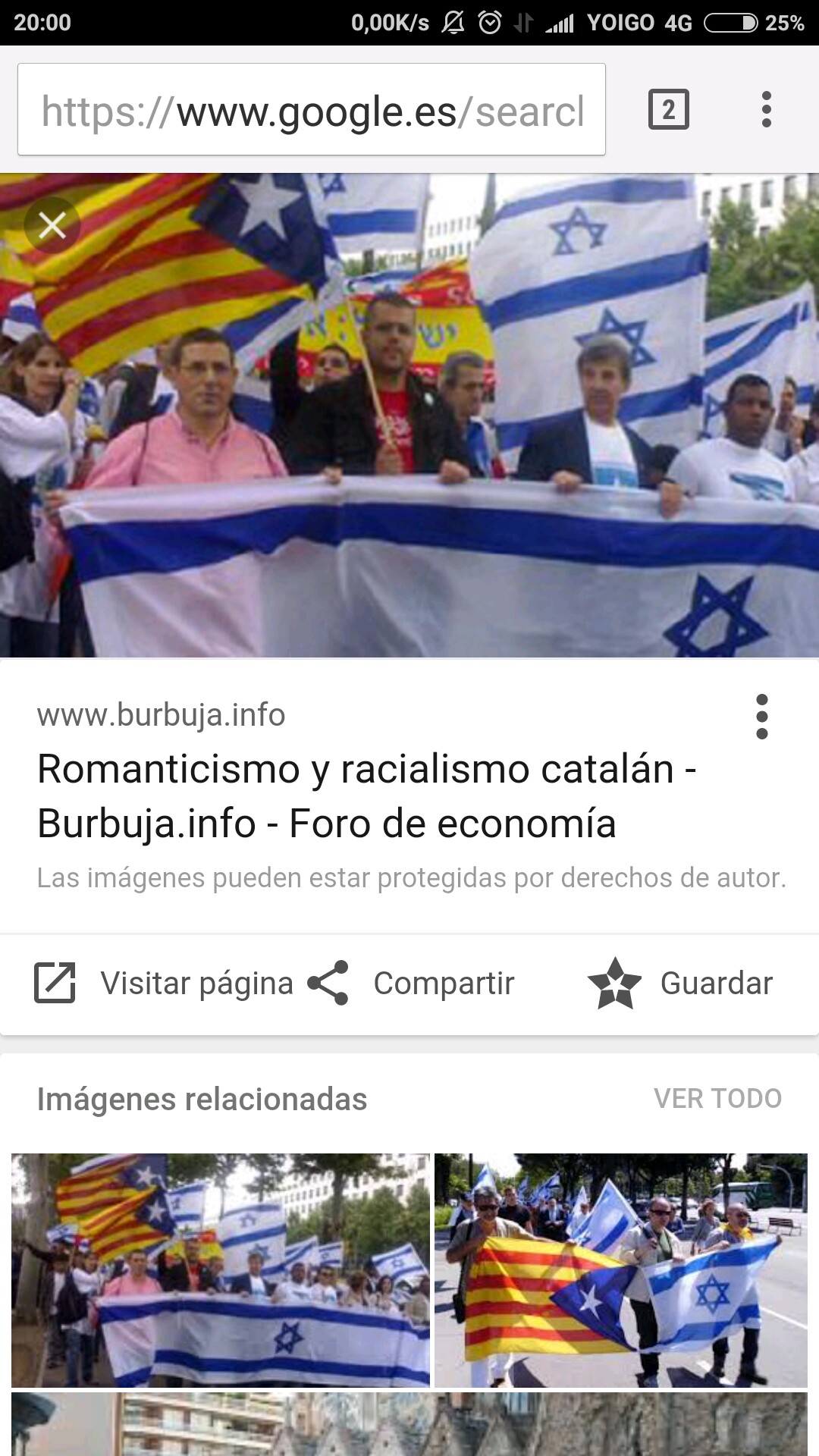819x1456 pixels.
Task: Open the burbuja.info result options menu
Action: 761,717
